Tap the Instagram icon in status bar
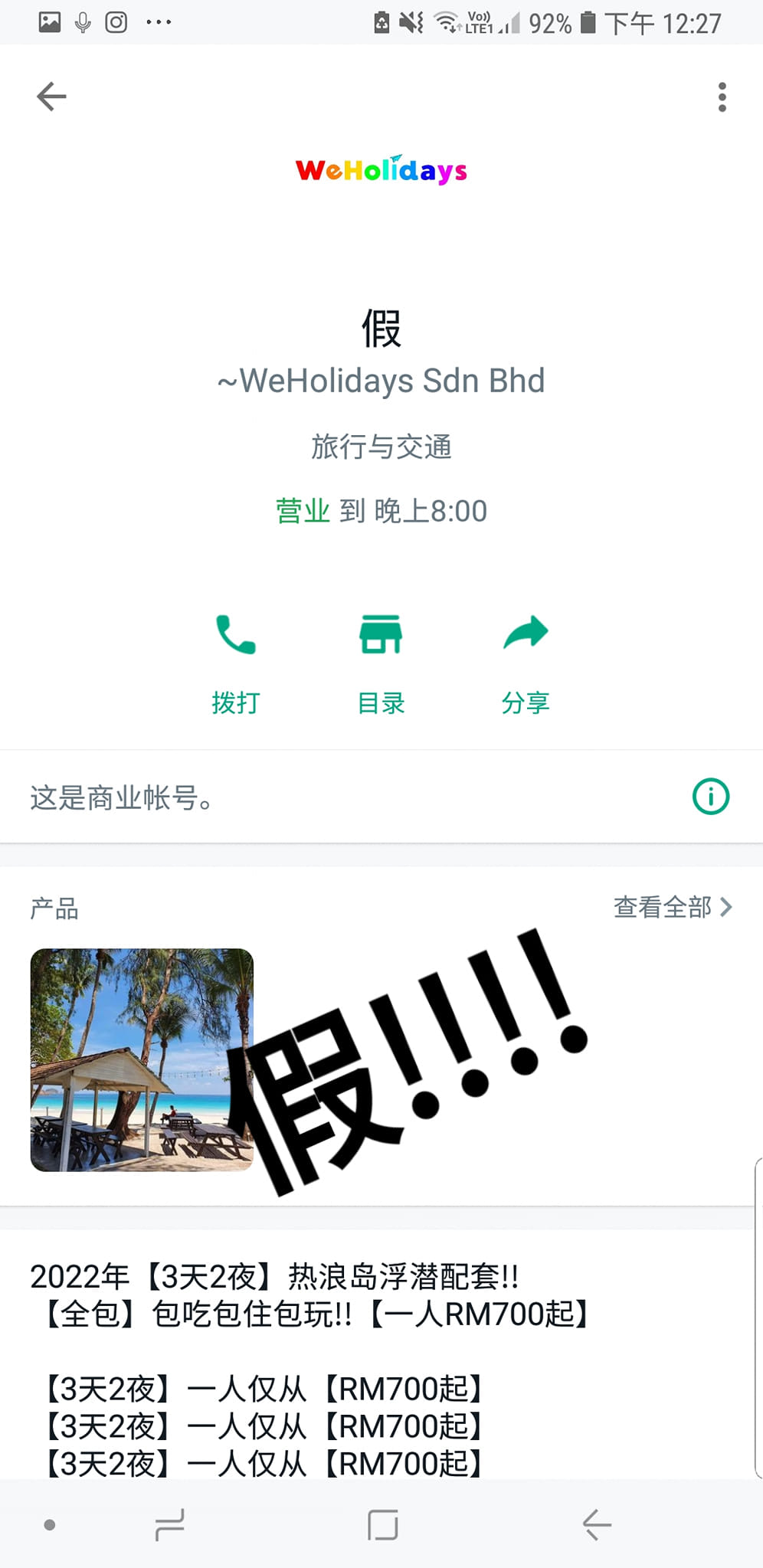This screenshot has height=1568, width=763. (116, 21)
